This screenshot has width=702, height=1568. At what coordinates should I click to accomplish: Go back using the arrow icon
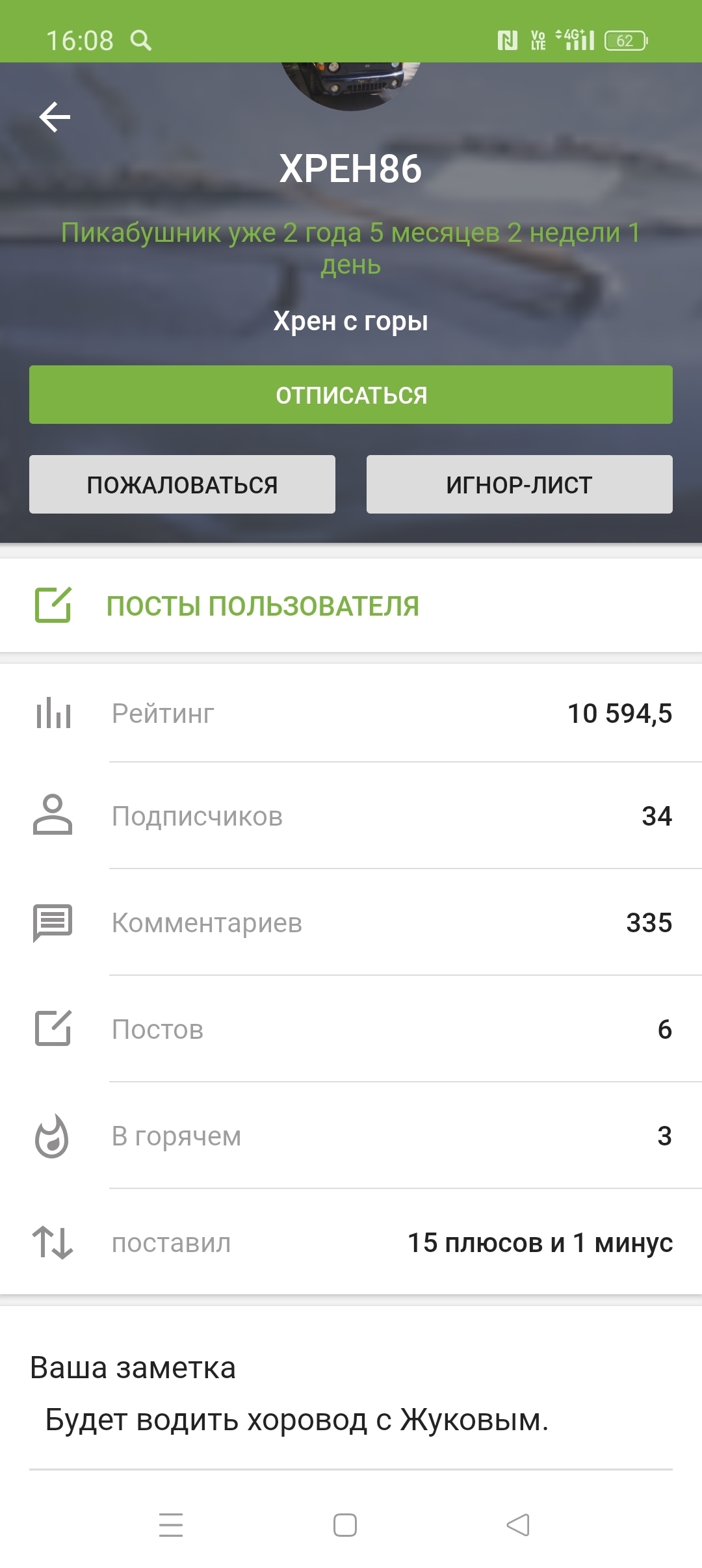tap(55, 117)
